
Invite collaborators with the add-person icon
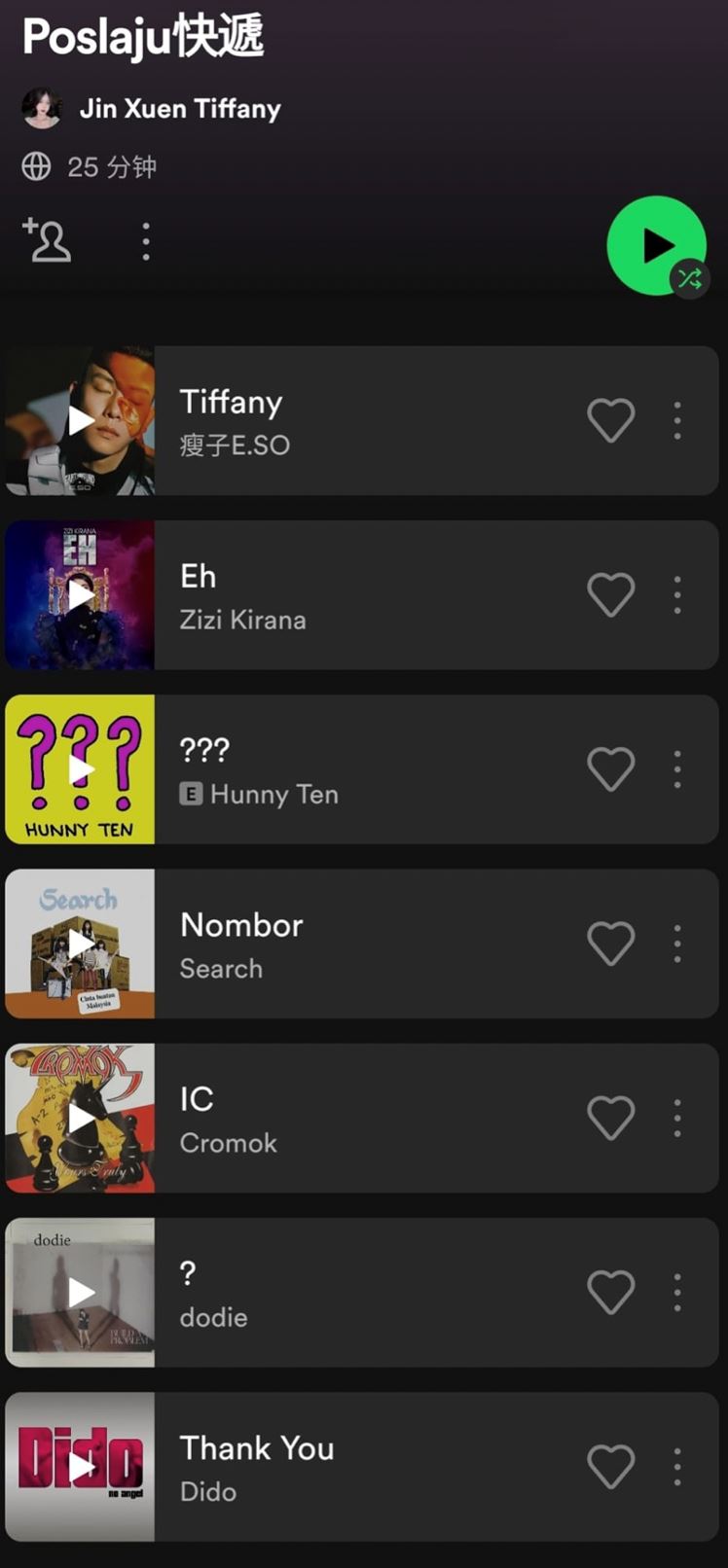pyautogui.click(x=47, y=240)
